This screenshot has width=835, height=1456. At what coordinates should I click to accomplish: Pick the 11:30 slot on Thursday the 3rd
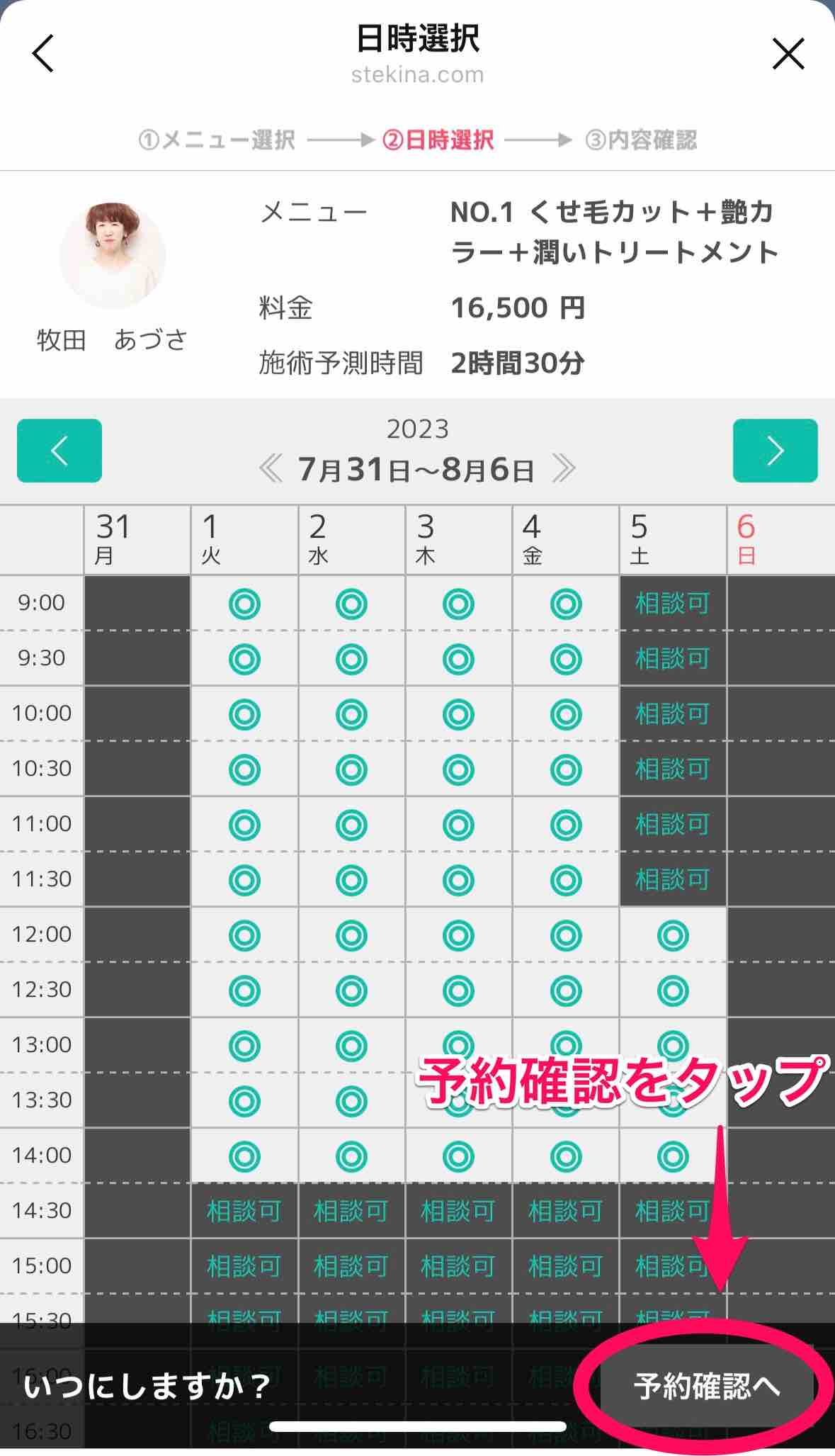(x=458, y=880)
